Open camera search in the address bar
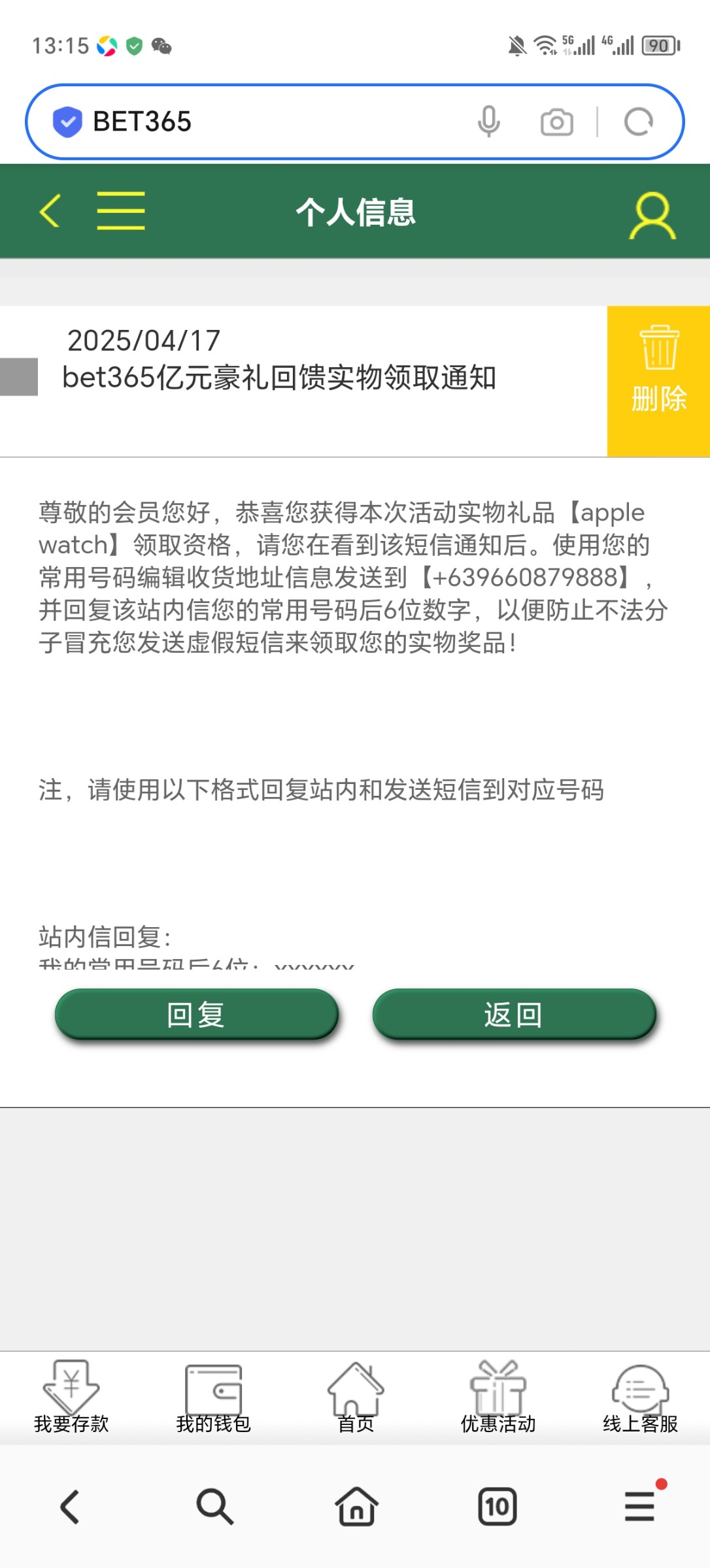The image size is (710, 1568). [556, 122]
